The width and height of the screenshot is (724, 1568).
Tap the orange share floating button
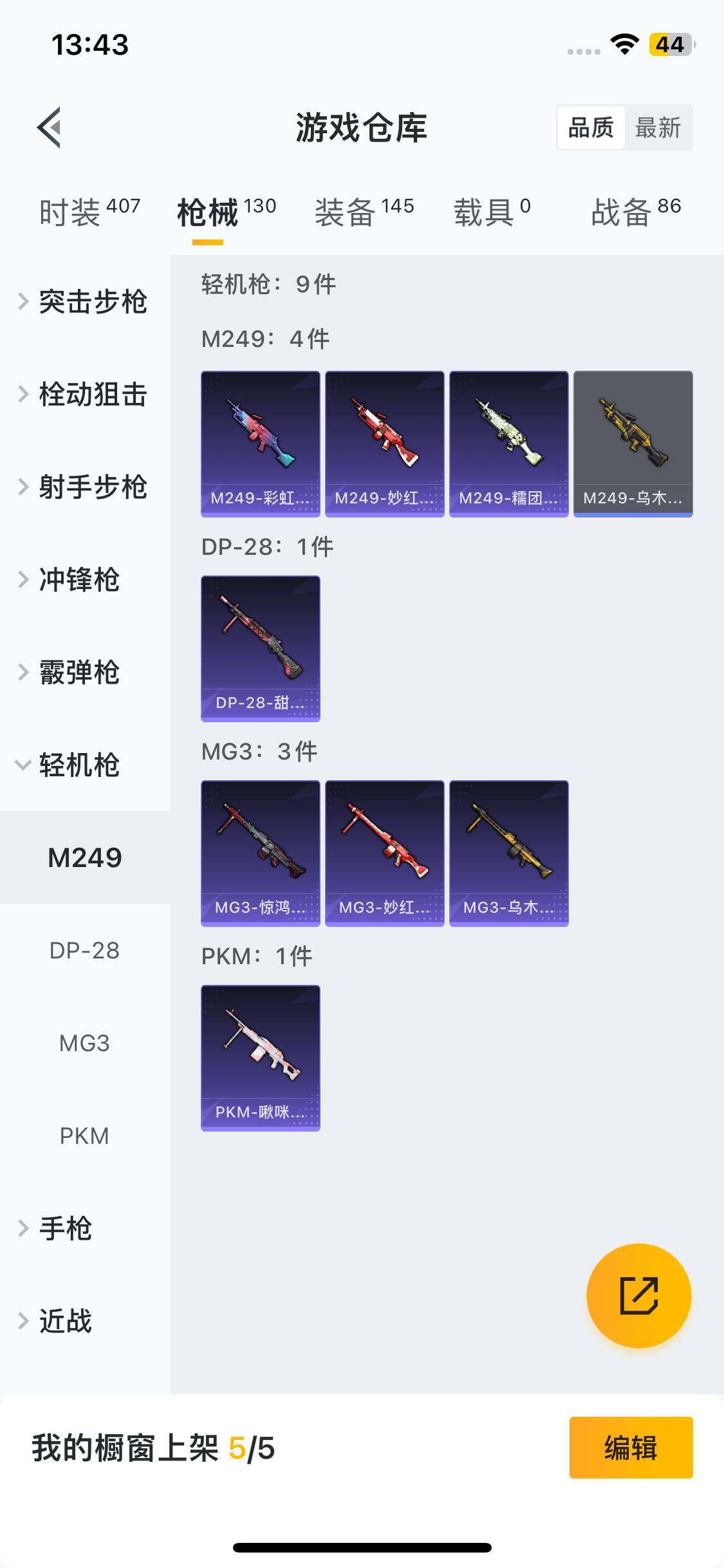(x=638, y=1295)
